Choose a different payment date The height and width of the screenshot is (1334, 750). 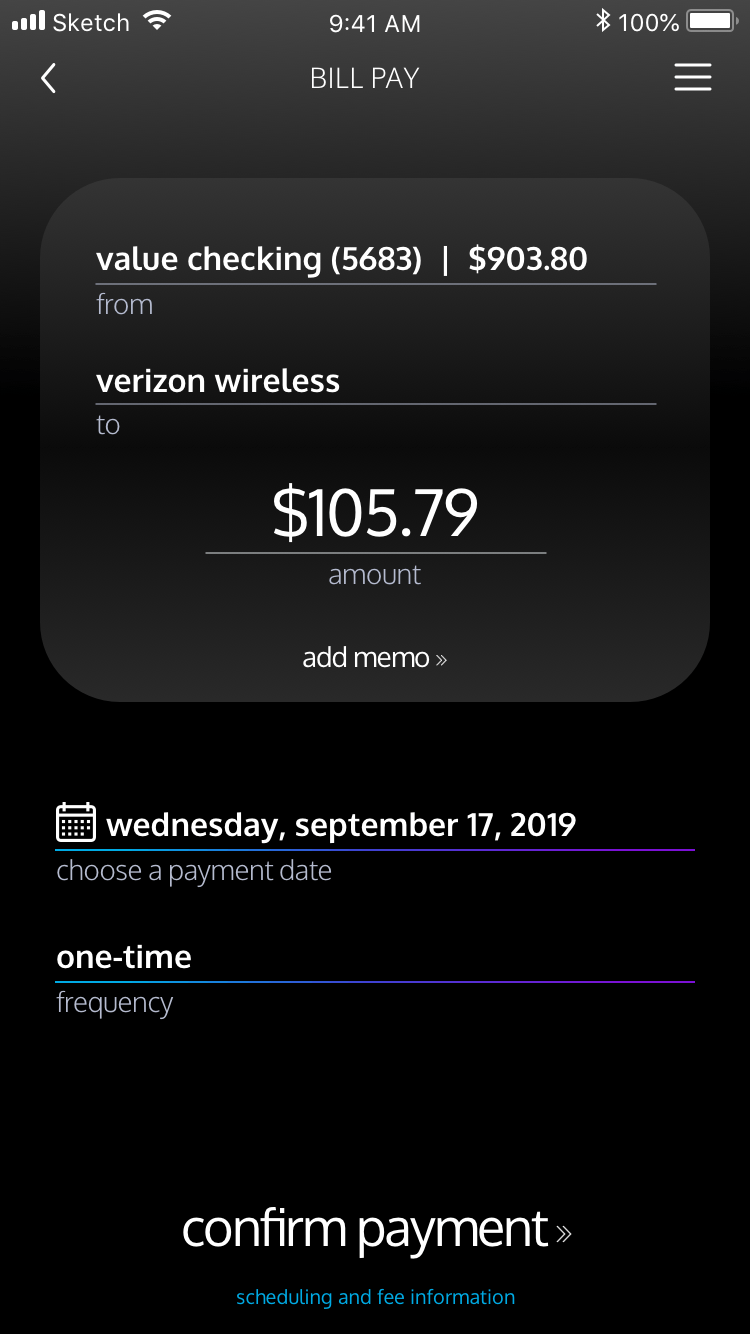340,825
